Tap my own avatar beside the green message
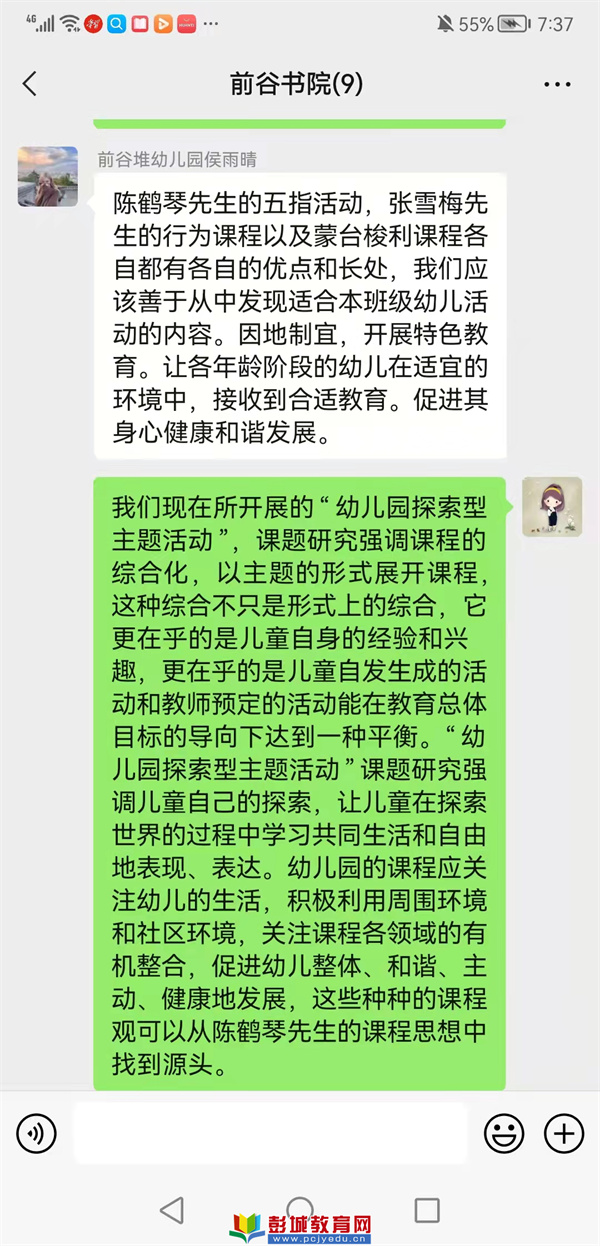 tap(552, 507)
